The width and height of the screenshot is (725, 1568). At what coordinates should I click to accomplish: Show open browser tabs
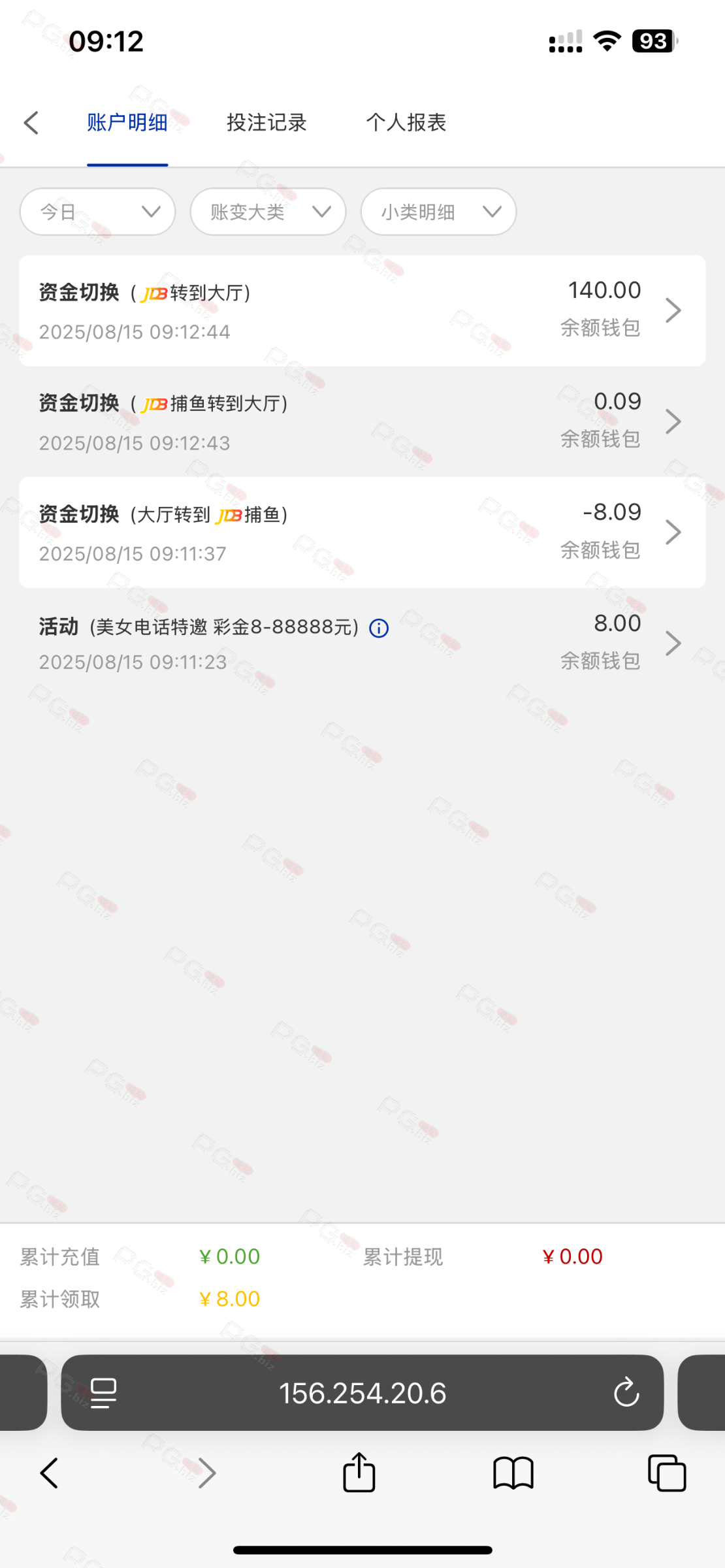coord(667,1473)
